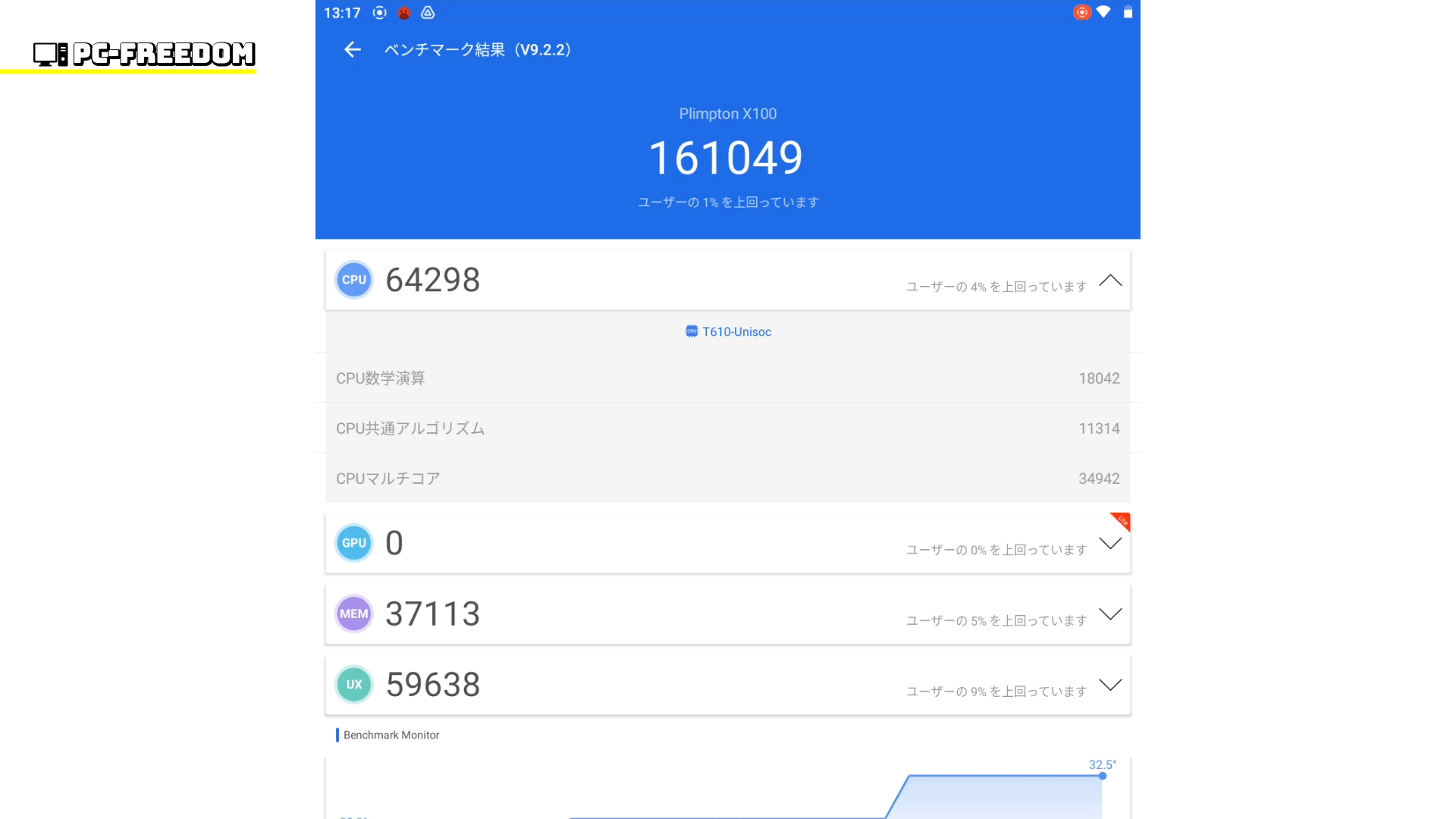The image size is (1456, 819).
Task: Expand the MEM score details
Action: pyautogui.click(x=1109, y=614)
